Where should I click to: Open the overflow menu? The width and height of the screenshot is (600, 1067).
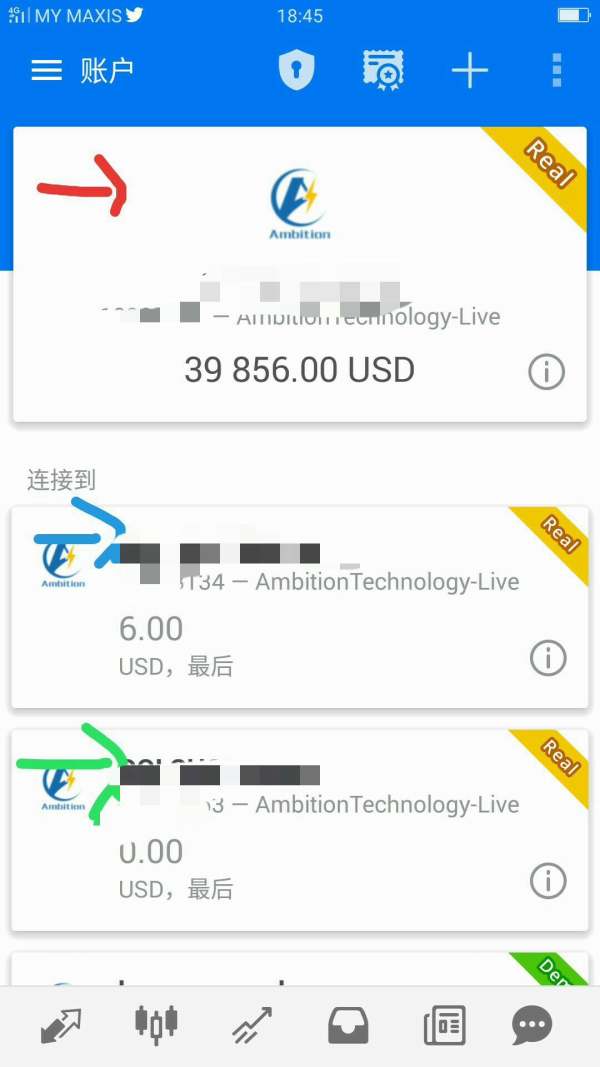coord(556,70)
